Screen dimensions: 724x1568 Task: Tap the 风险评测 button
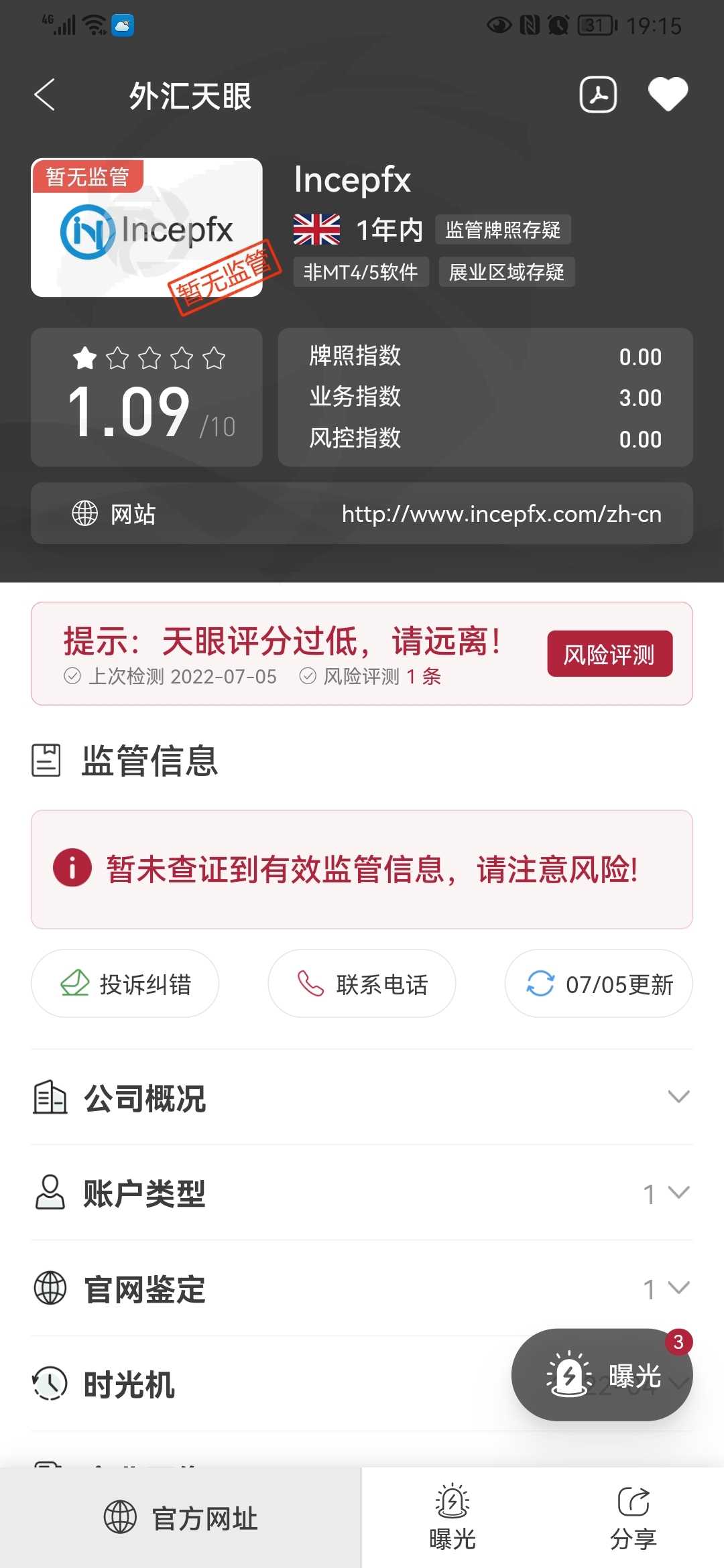click(609, 654)
